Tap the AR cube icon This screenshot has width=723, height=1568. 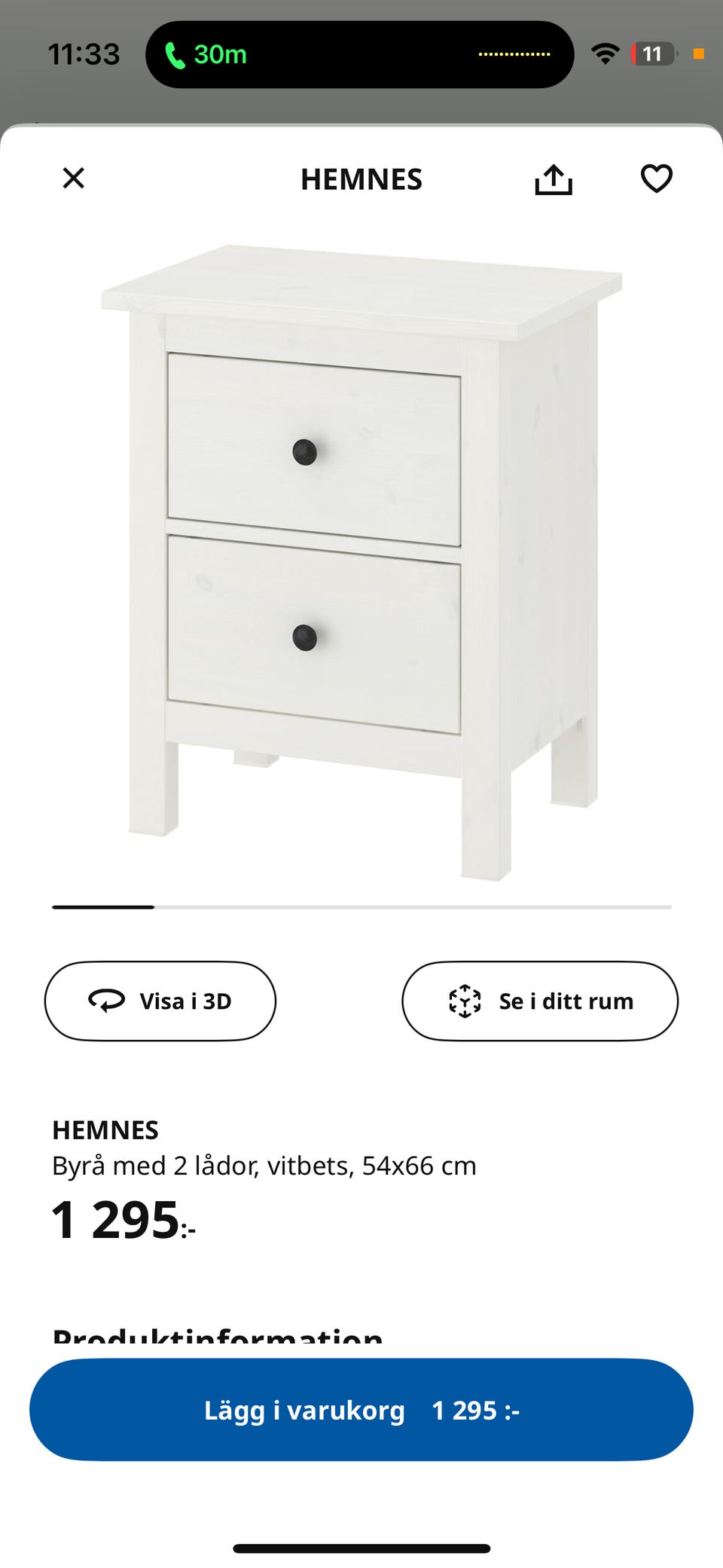(x=465, y=1001)
